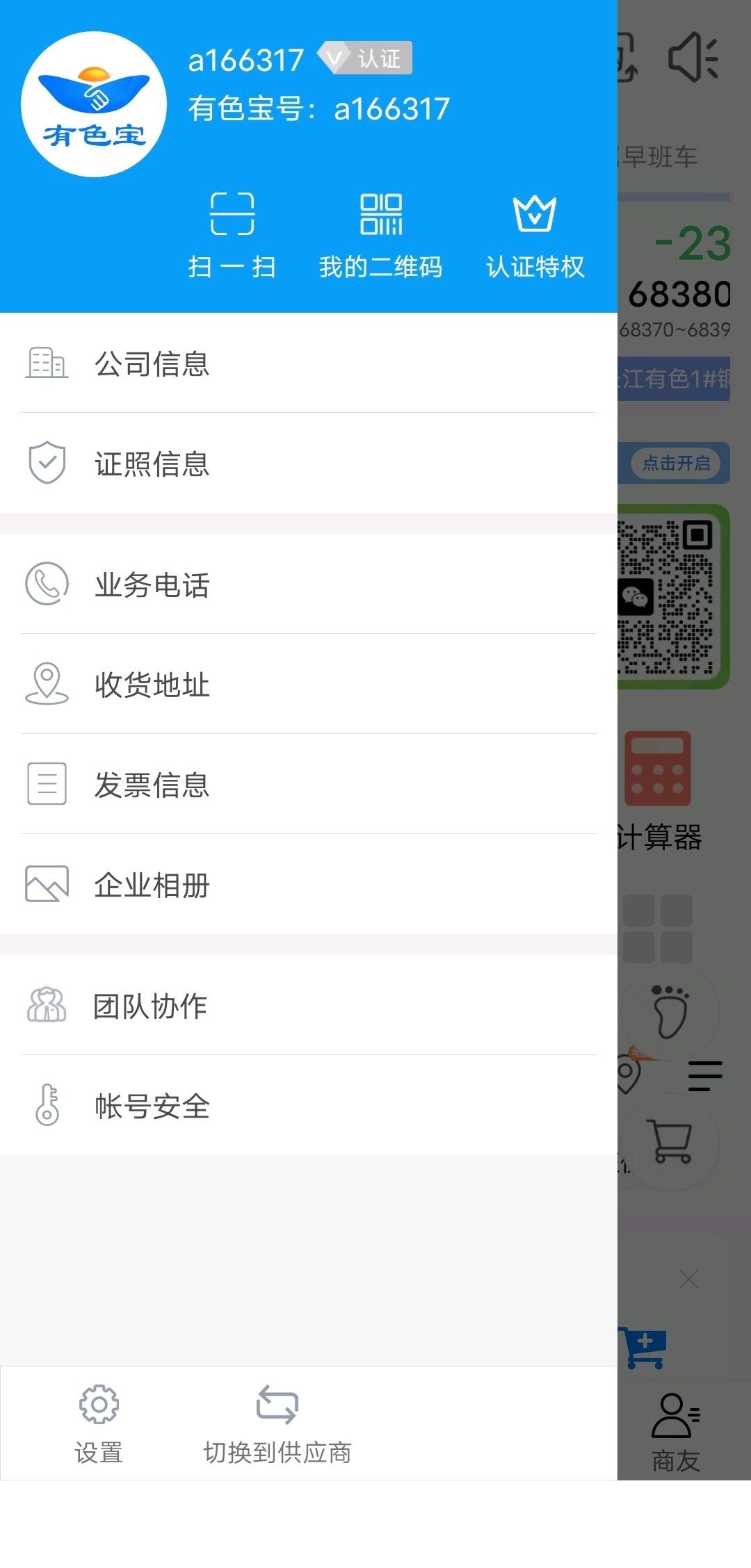751x1568 pixels.
Task: Open 公司信息
Action: [x=309, y=363]
